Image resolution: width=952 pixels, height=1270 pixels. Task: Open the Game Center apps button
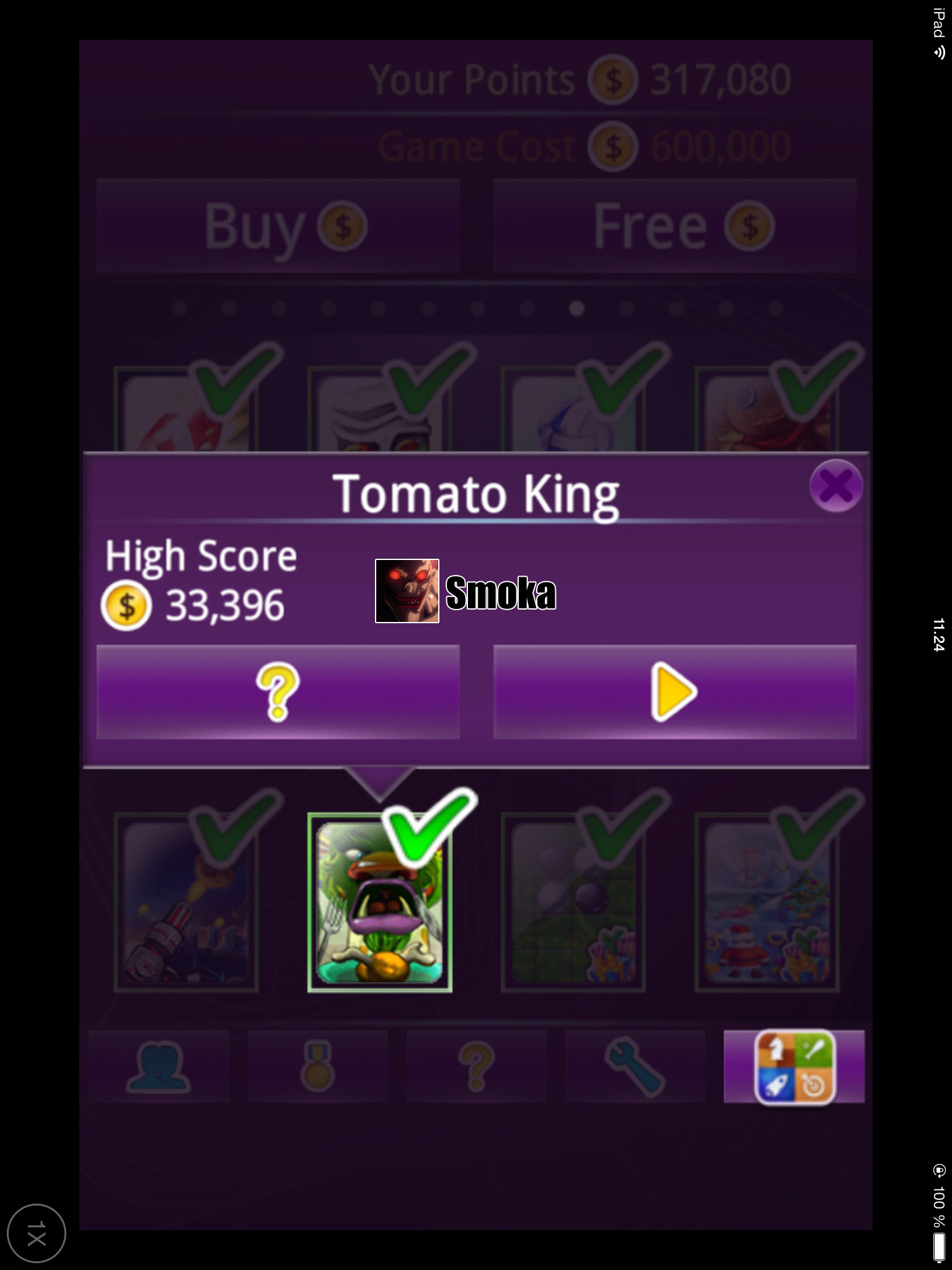pos(794,1067)
